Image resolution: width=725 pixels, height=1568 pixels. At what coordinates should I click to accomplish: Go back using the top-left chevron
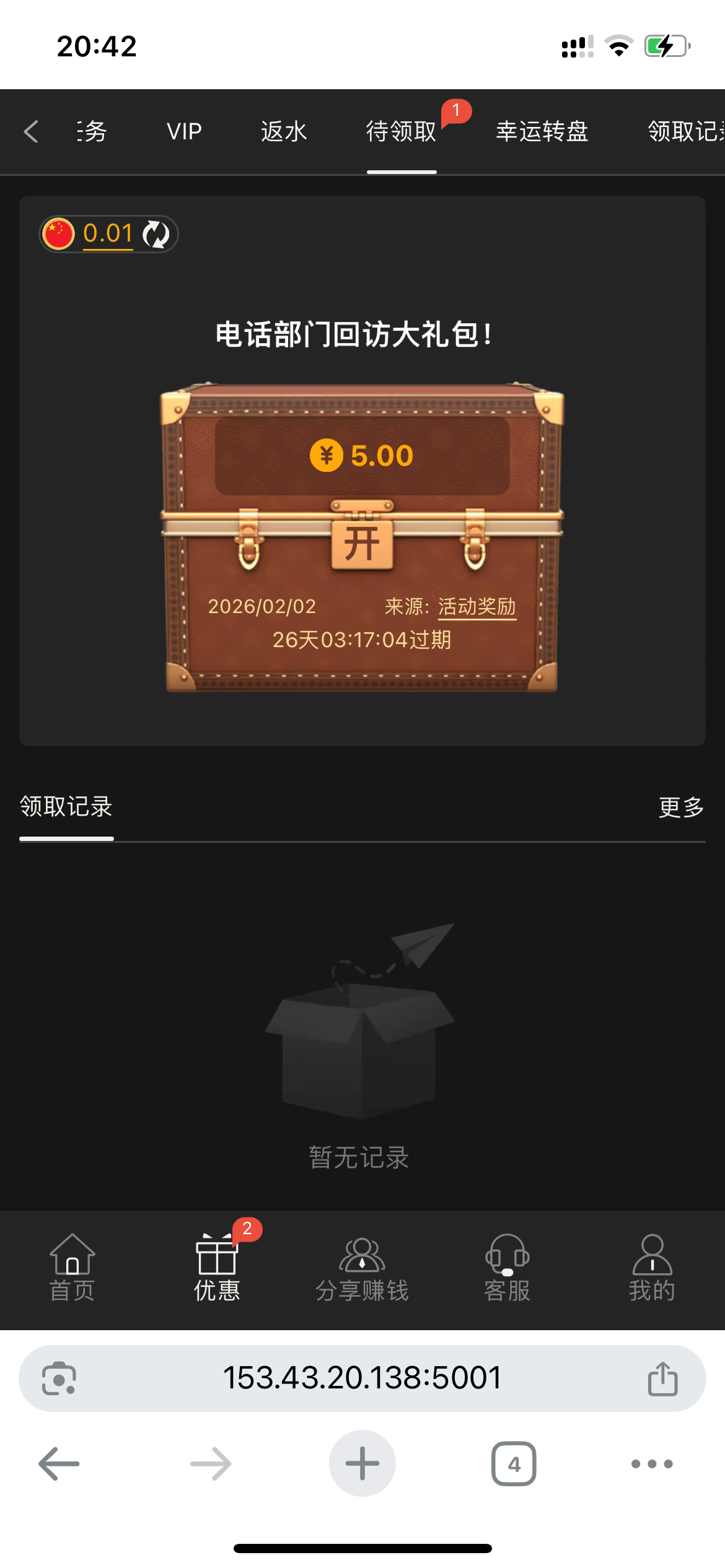pyautogui.click(x=31, y=131)
